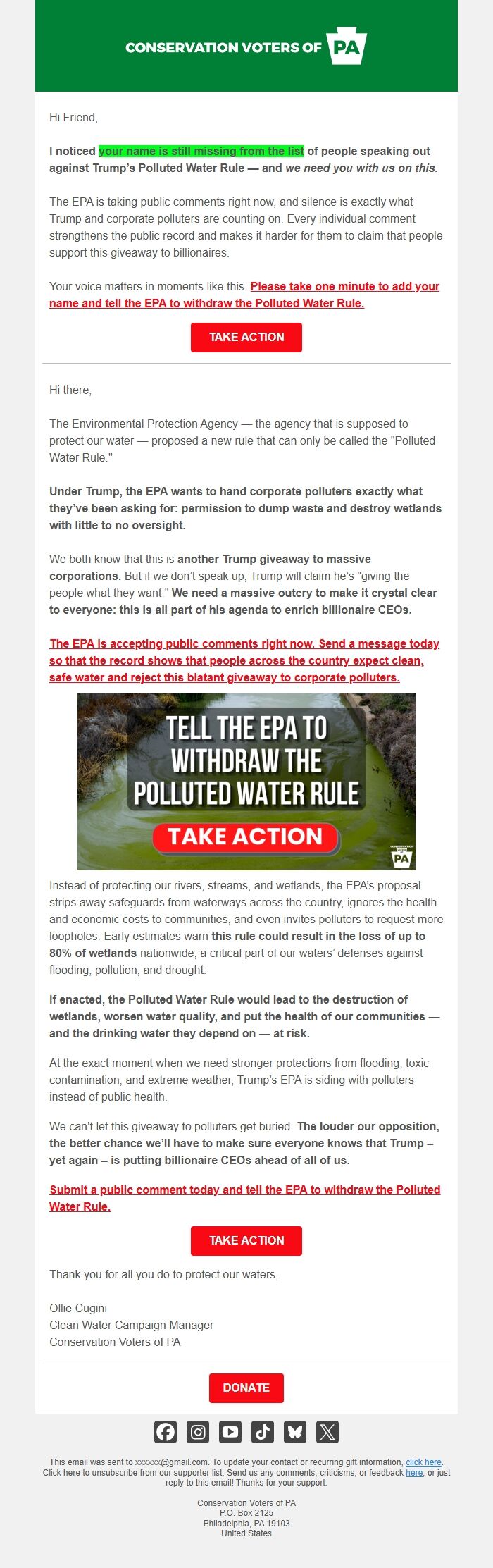The height and width of the screenshot is (1568, 493).
Task: Open the TikTok icon
Action: [x=263, y=1431]
